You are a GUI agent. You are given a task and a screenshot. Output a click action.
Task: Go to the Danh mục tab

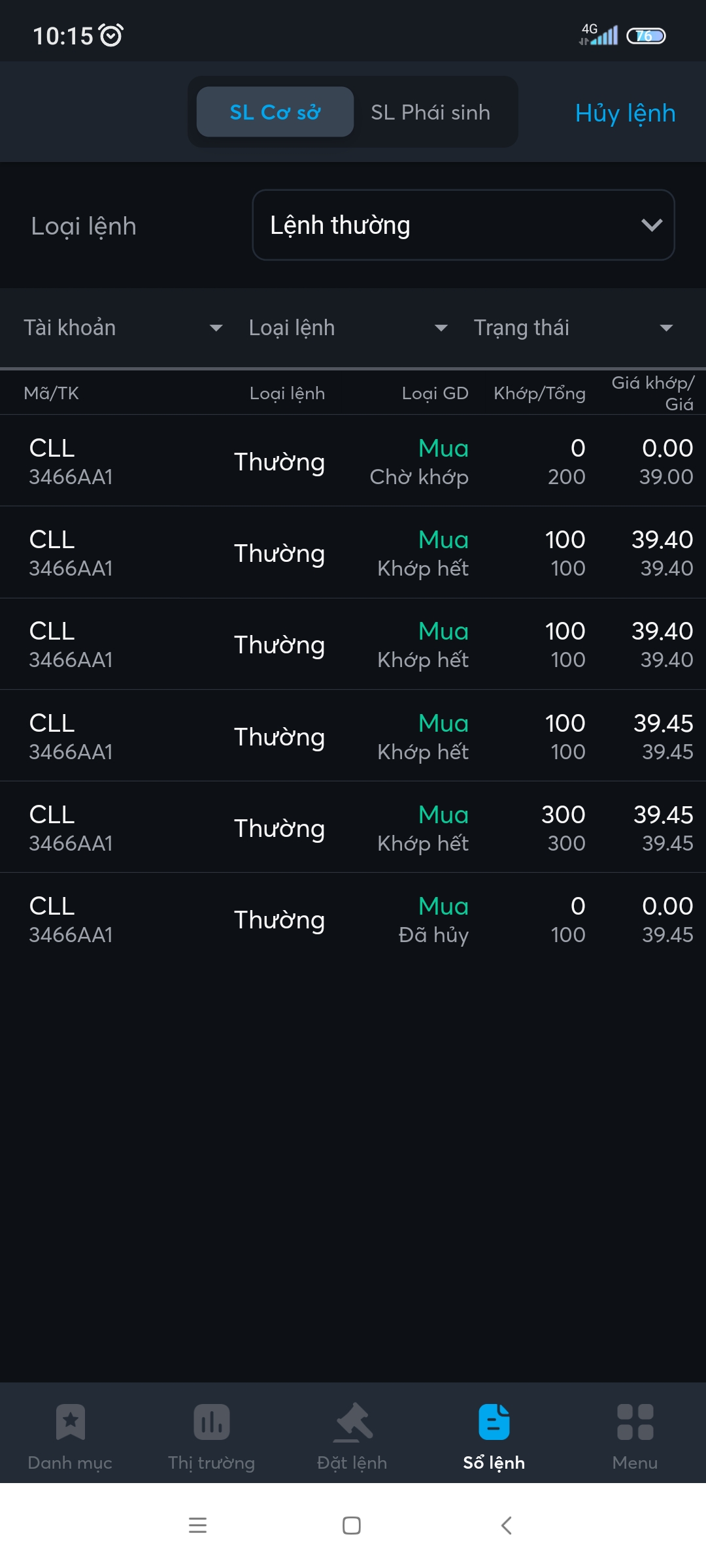pyautogui.click(x=70, y=1437)
